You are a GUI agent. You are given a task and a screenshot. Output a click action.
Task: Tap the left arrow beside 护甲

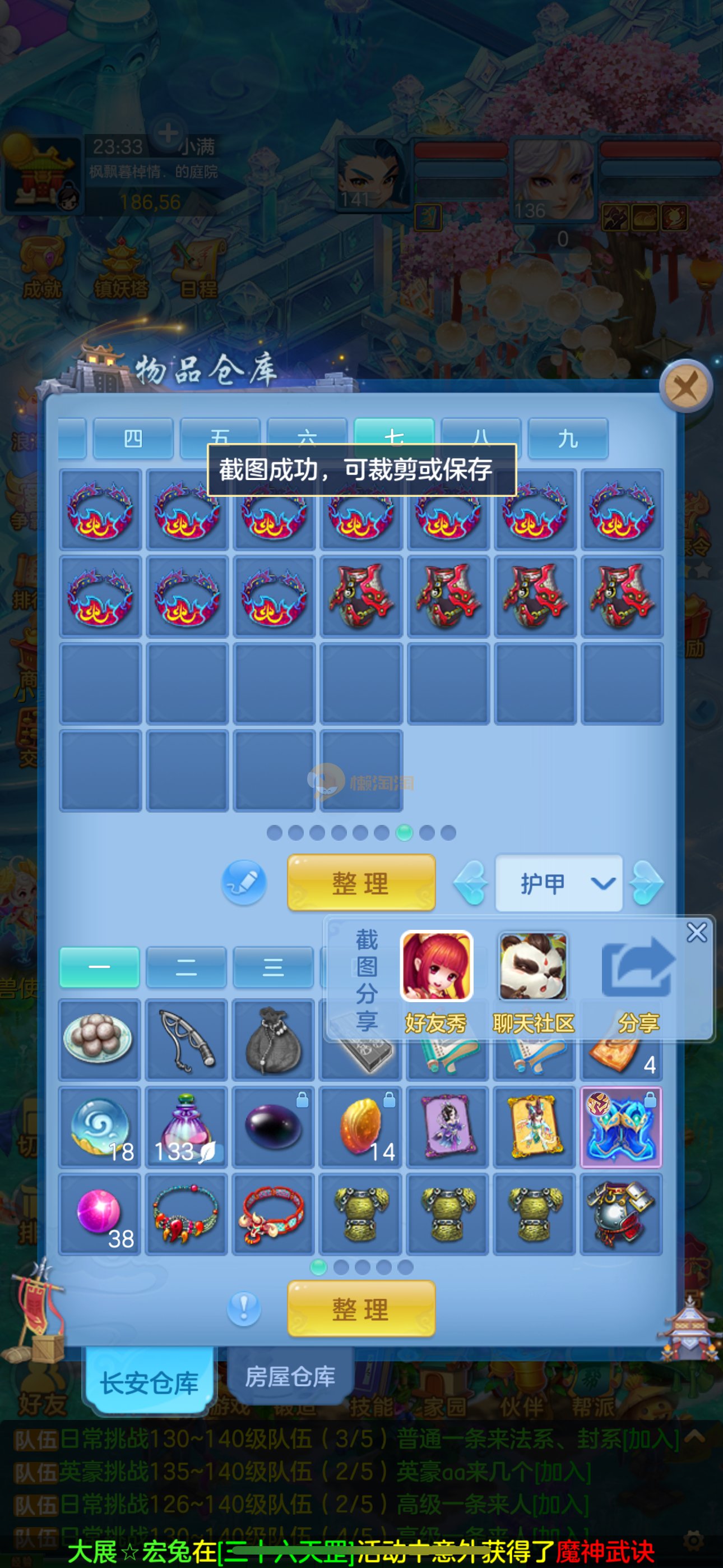(x=471, y=882)
